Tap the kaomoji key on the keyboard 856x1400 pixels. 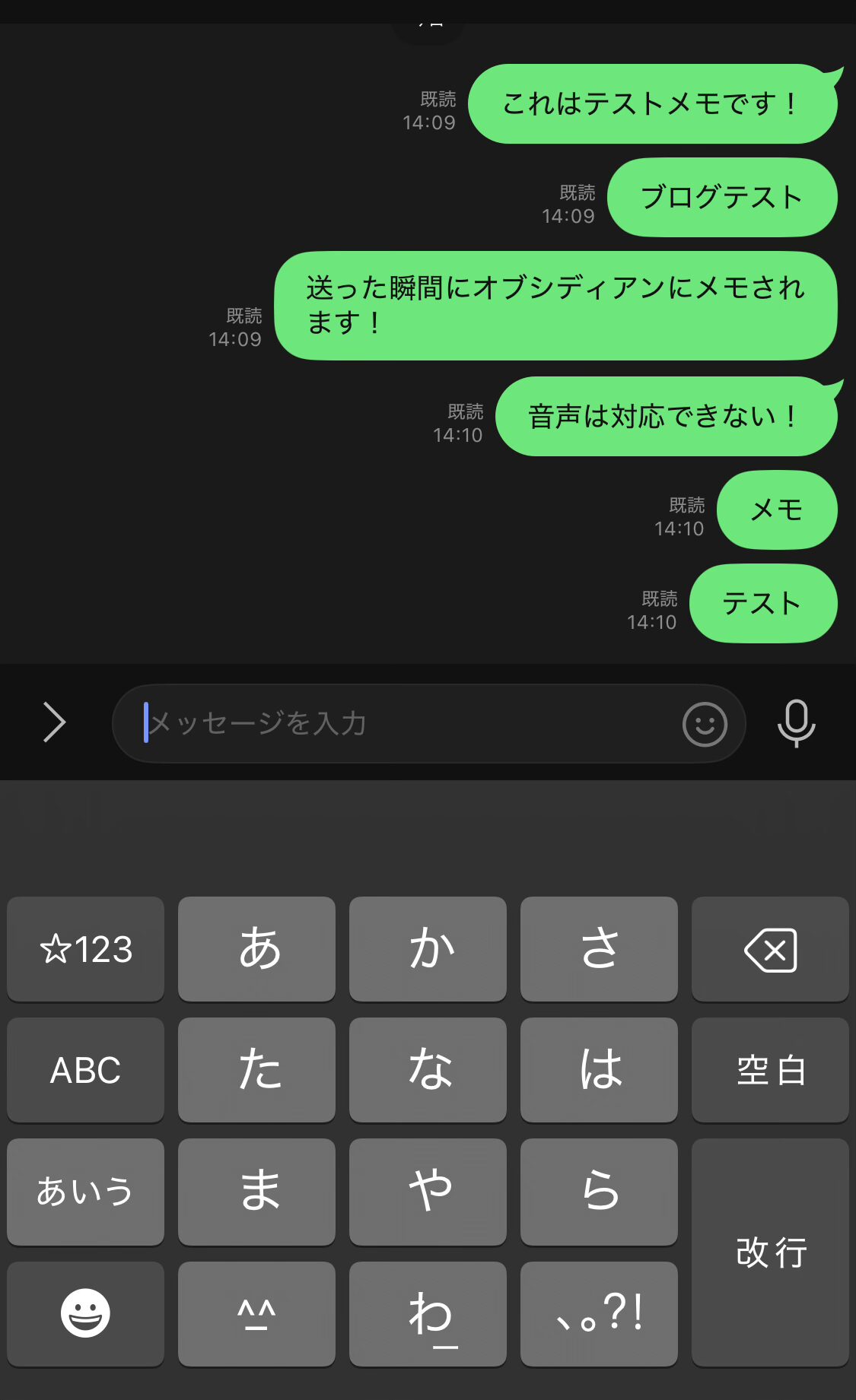[256, 1314]
